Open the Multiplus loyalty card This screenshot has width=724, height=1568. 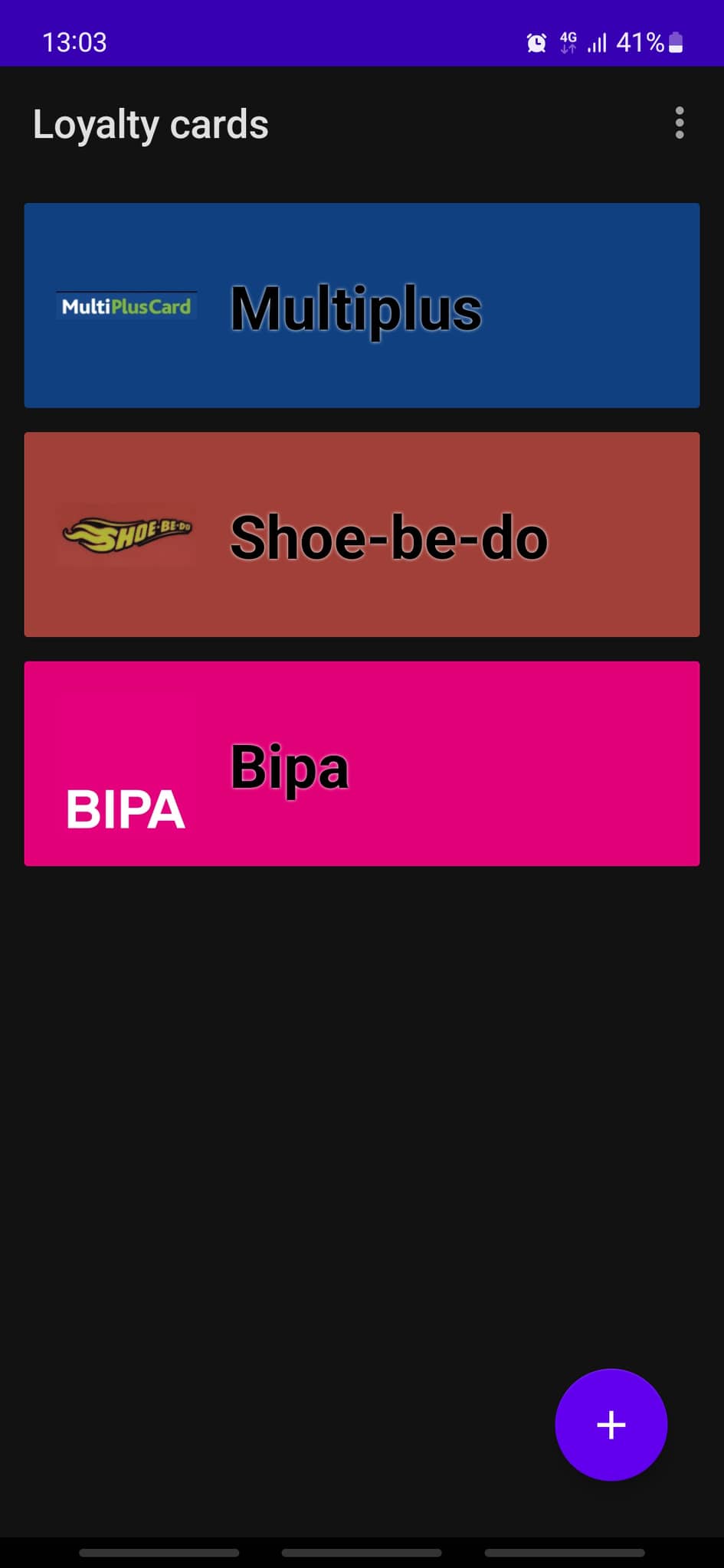pos(362,305)
